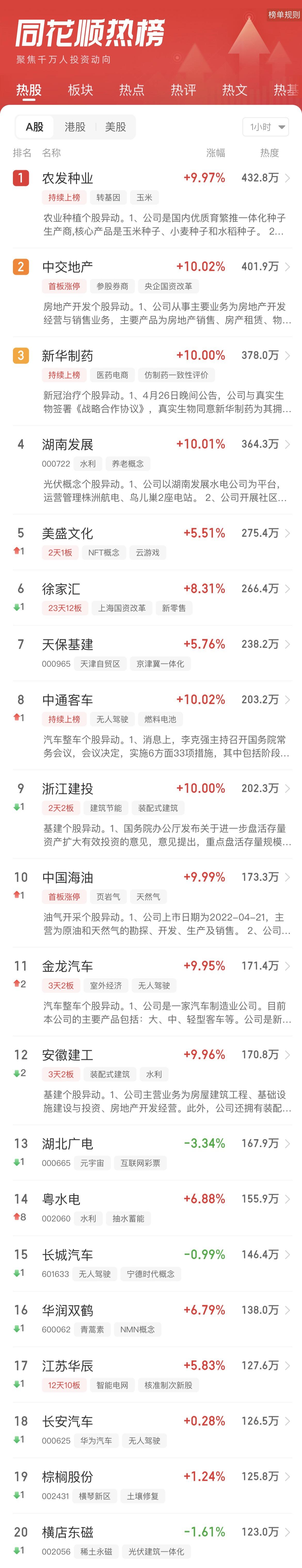View details for 金龙汽车

(68, 966)
